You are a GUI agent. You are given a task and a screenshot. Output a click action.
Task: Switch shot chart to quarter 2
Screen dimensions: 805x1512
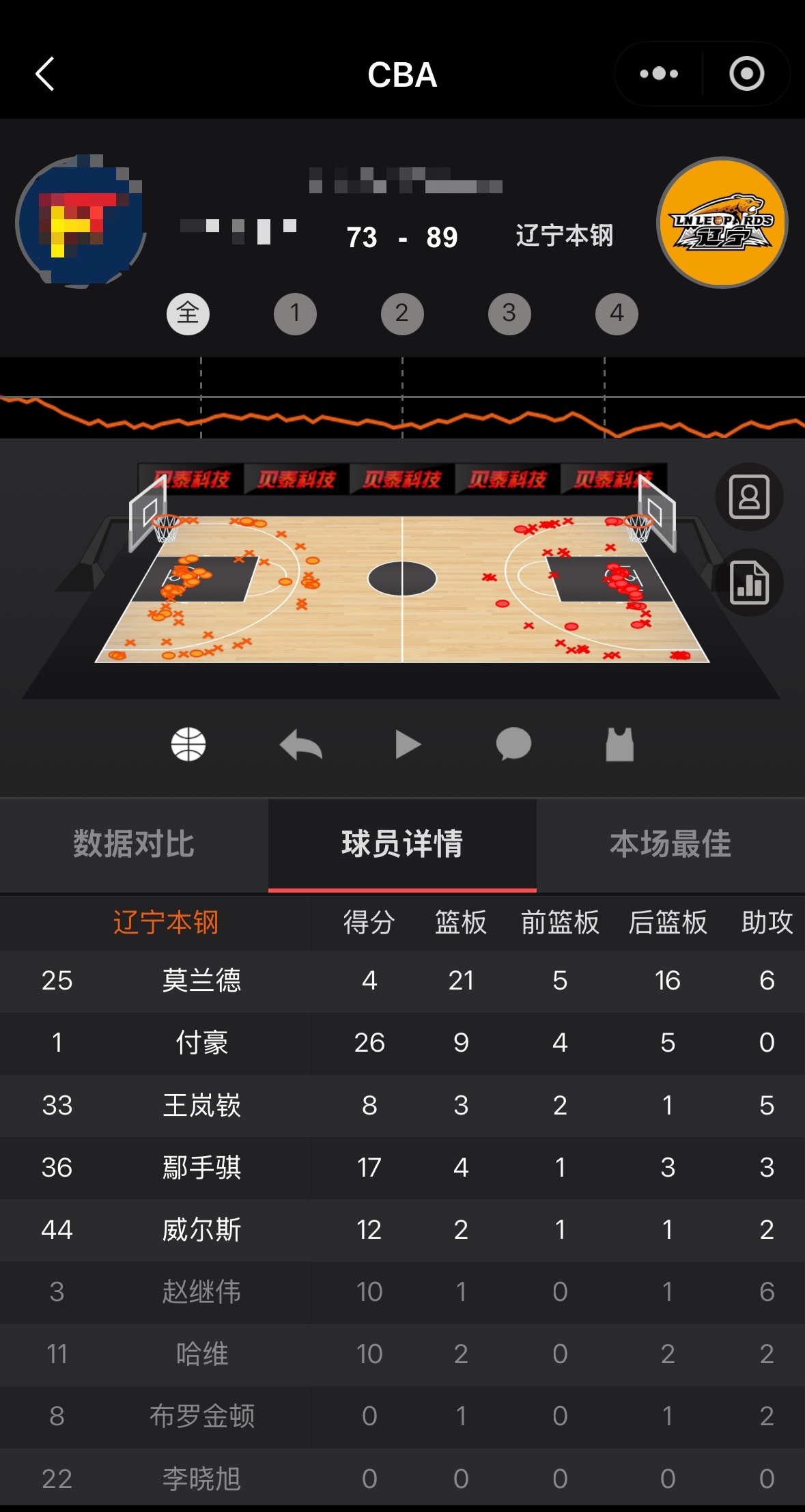(402, 313)
